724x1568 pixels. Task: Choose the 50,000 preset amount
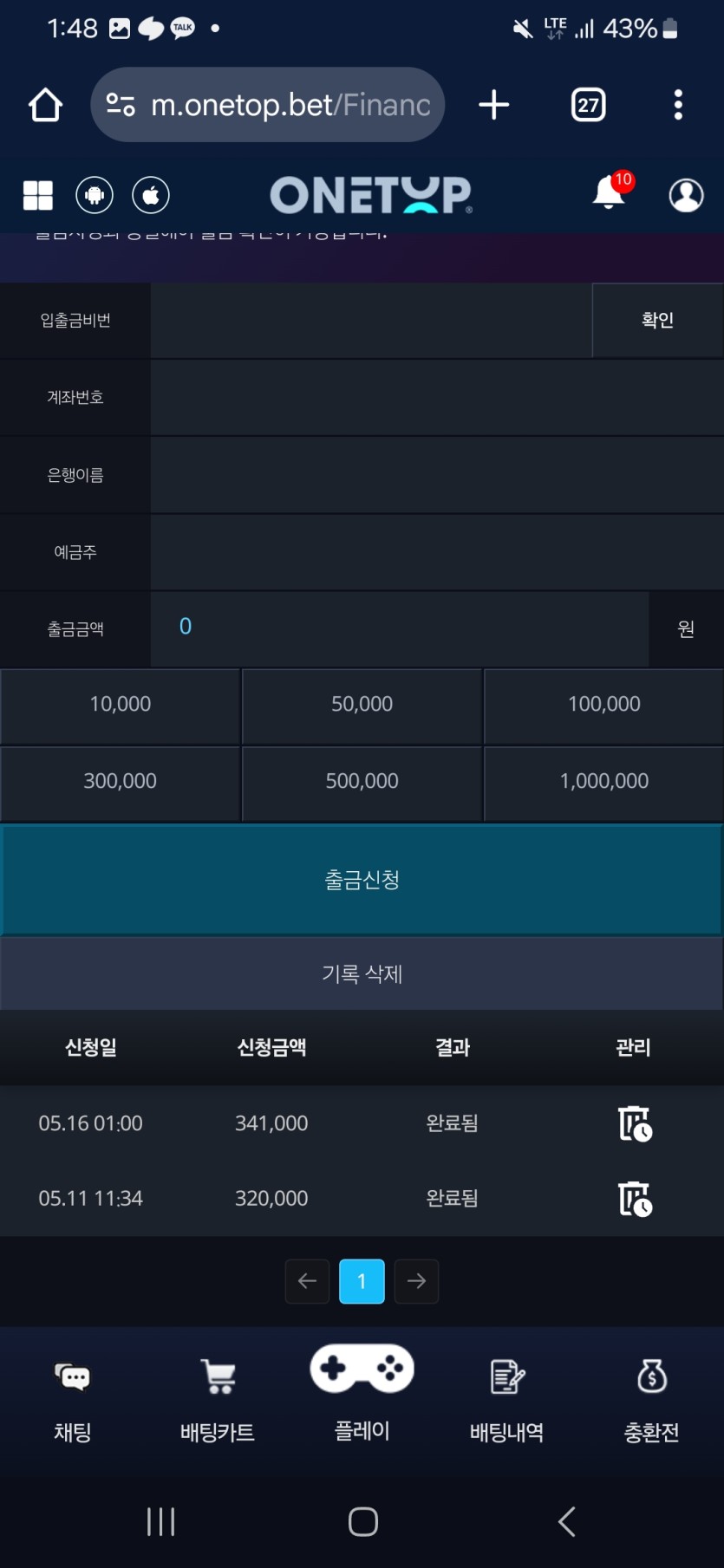point(362,705)
